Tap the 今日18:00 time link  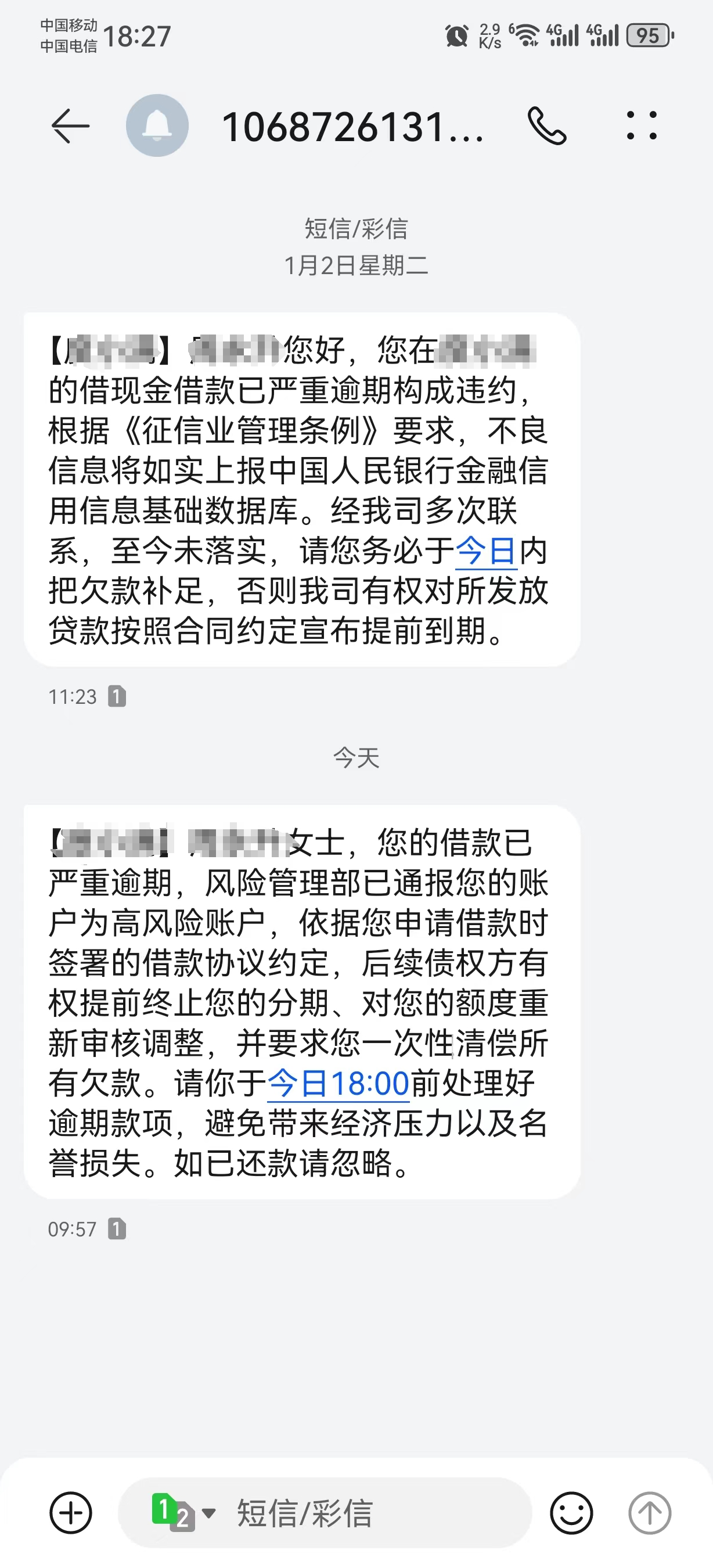click(339, 1084)
